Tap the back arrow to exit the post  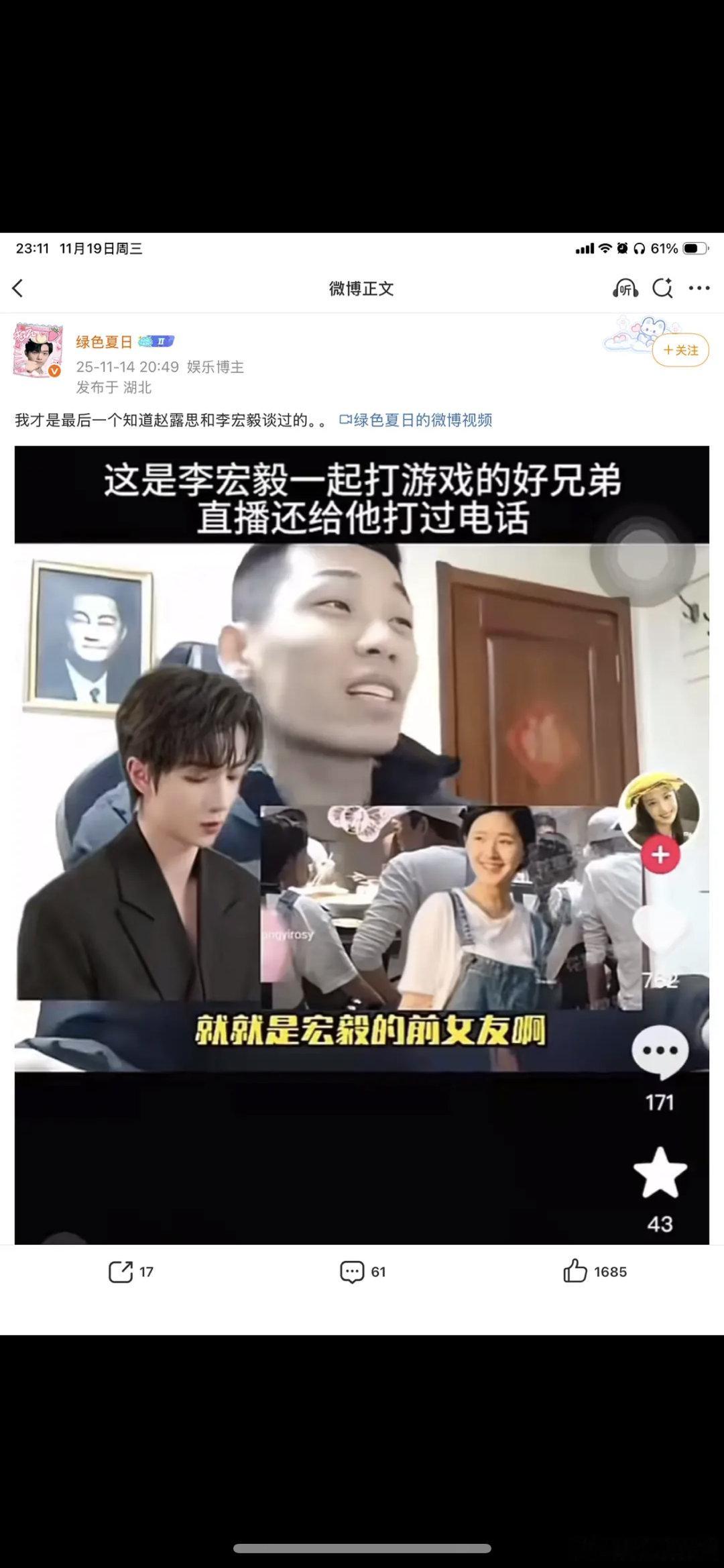point(18,288)
